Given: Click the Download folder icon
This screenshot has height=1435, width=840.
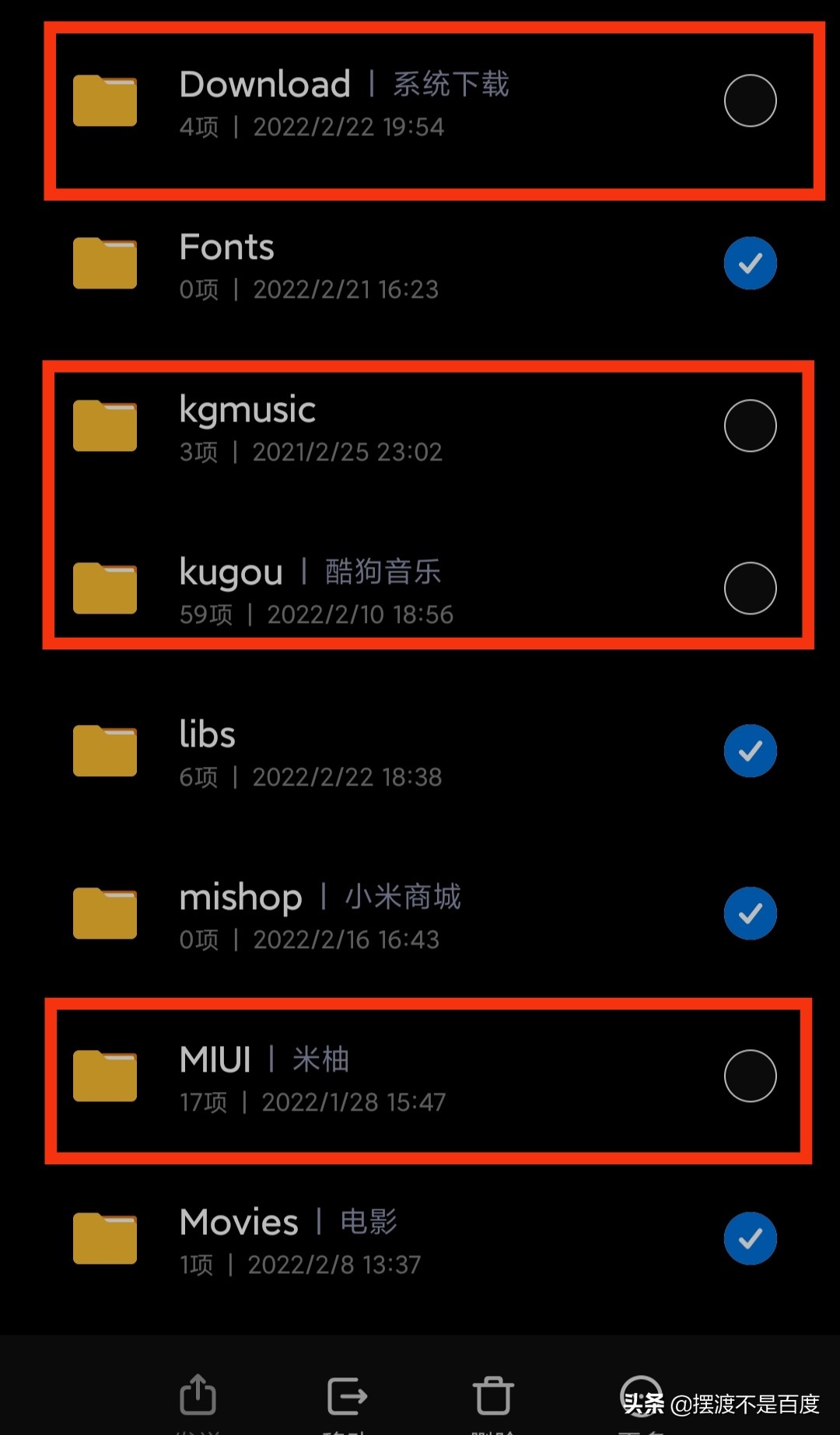Looking at the screenshot, I should point(104,100).
